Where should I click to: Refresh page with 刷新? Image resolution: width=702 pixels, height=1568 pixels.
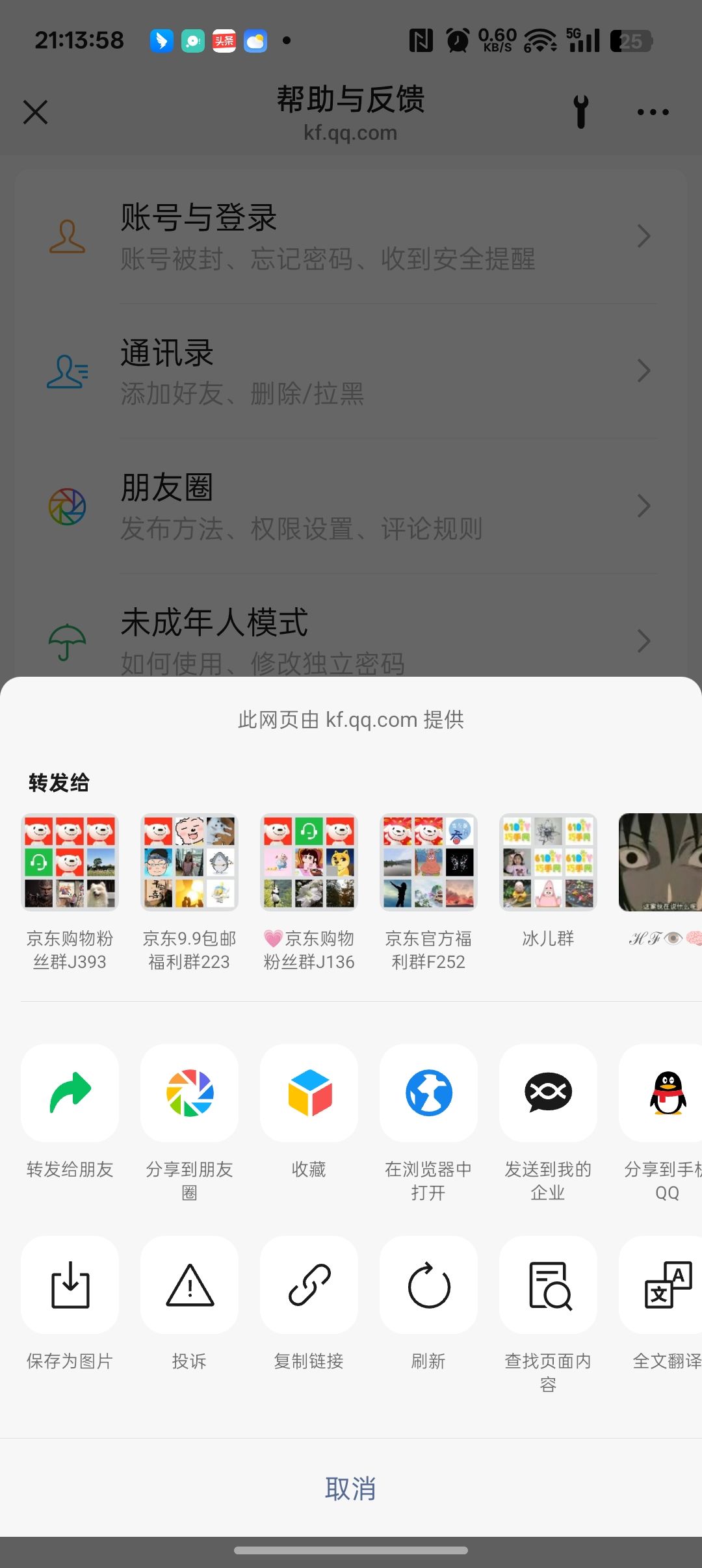[x=429, y=1285]
